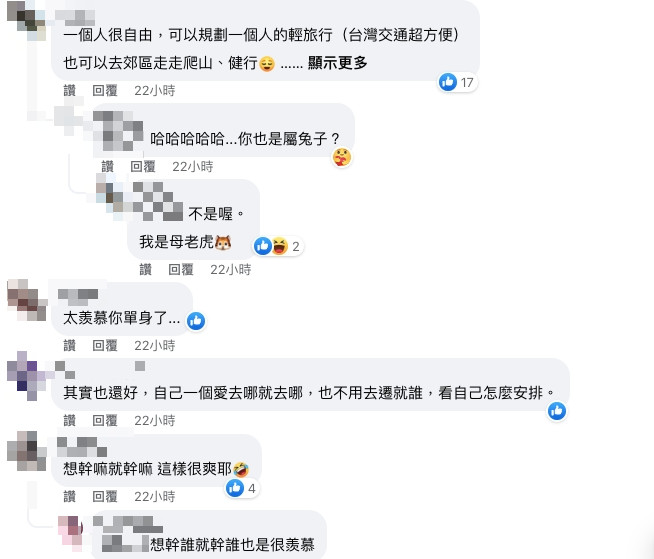View the 4 reactions on the 想幹嘛就幹嘛 comment

[242, 488]
